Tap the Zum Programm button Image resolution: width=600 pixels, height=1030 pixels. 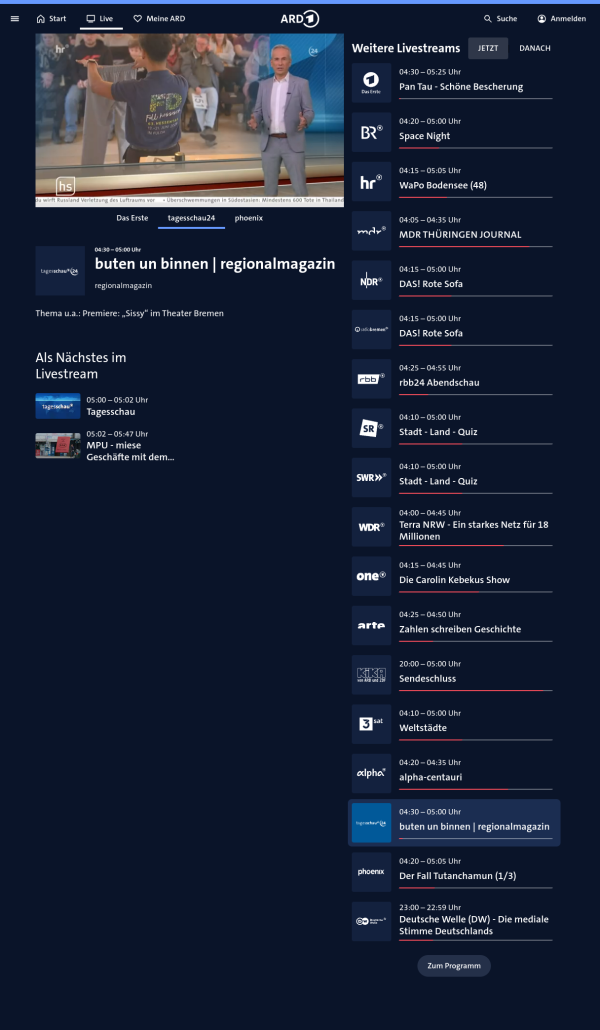(x=453, y=965)
